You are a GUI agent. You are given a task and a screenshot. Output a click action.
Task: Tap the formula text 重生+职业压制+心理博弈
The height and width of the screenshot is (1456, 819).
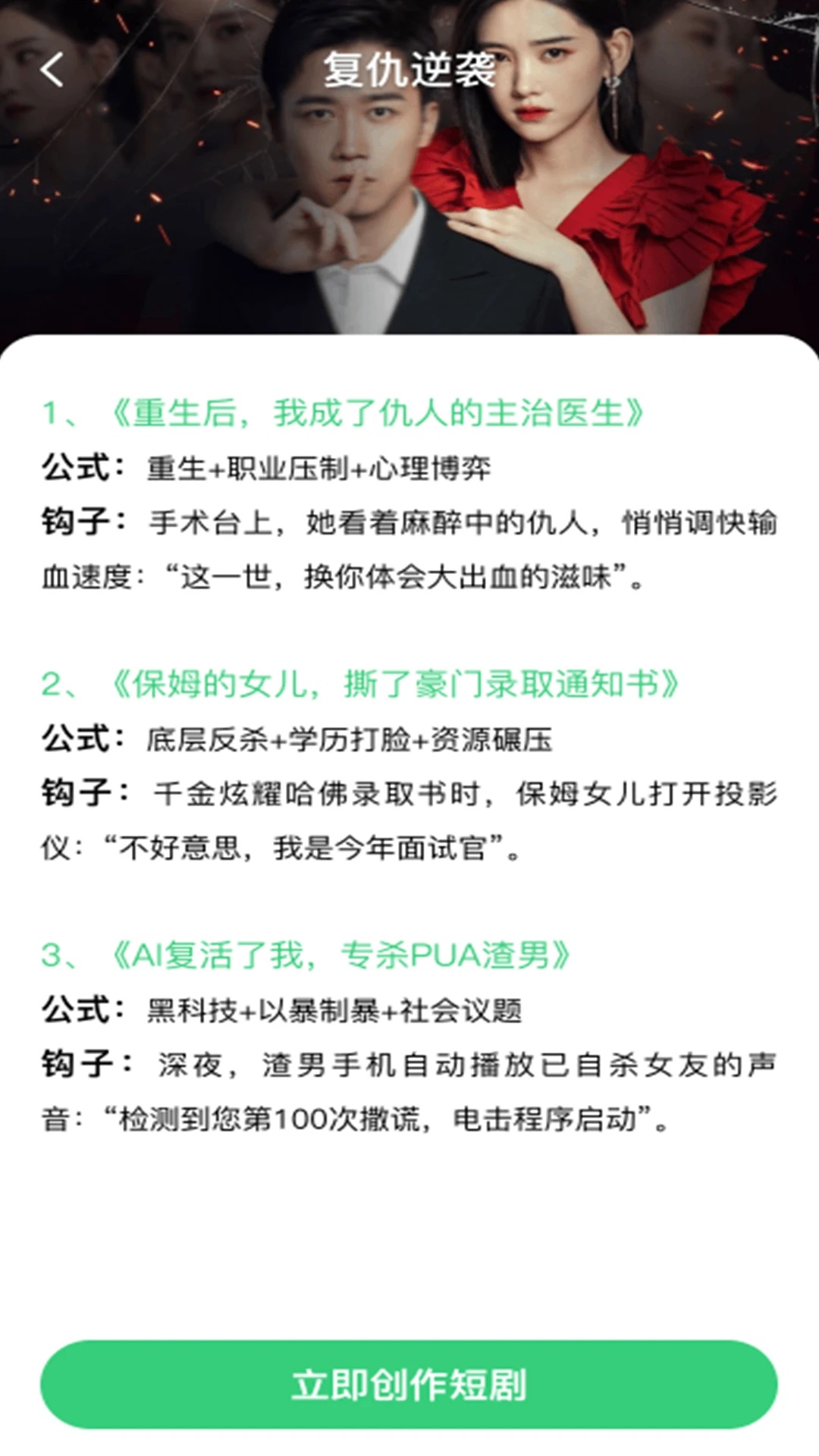(x=318, y=469)
